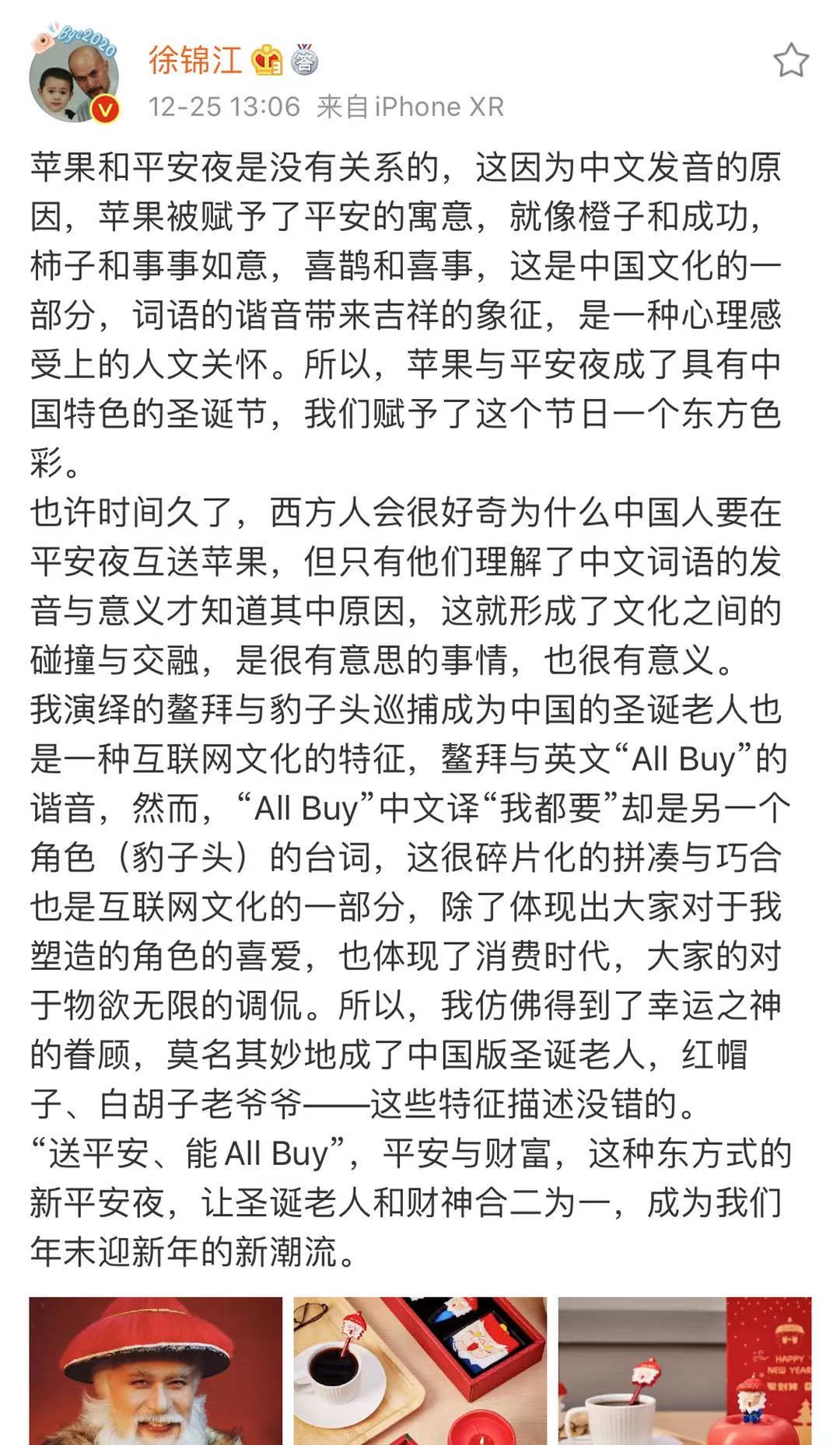View the coffee and gift box photo
The width and height of the screenshot is (840, 1445).
tap(420, 1370)
